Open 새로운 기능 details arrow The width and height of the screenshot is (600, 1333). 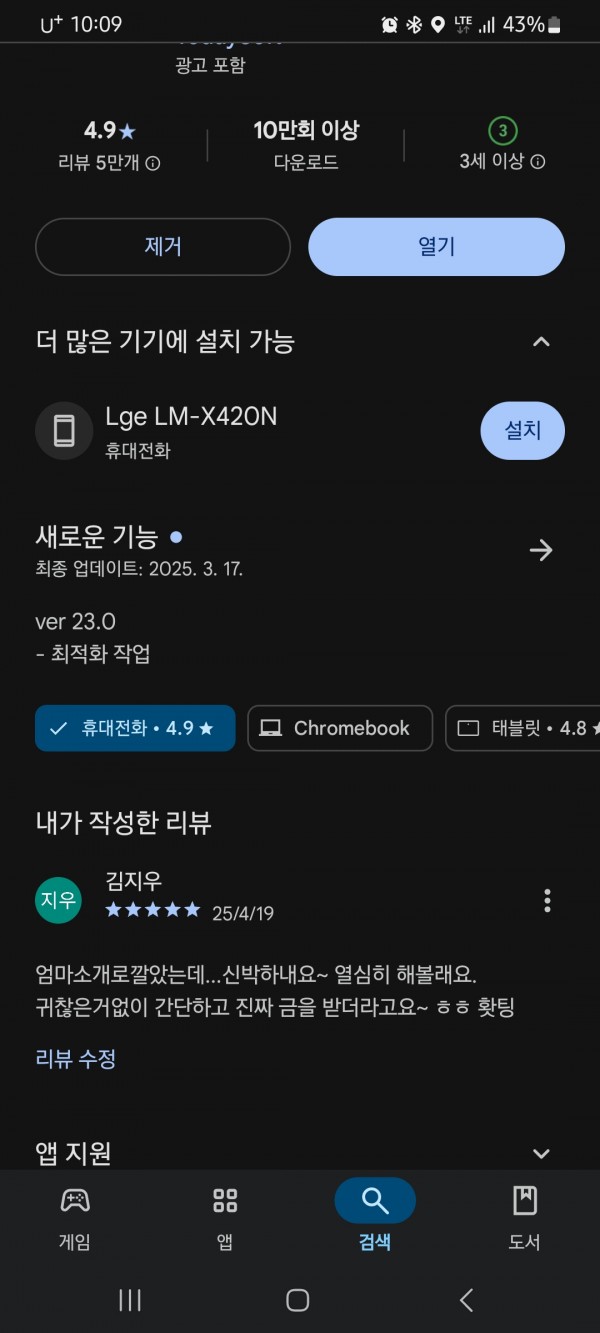tap(541, 550)
